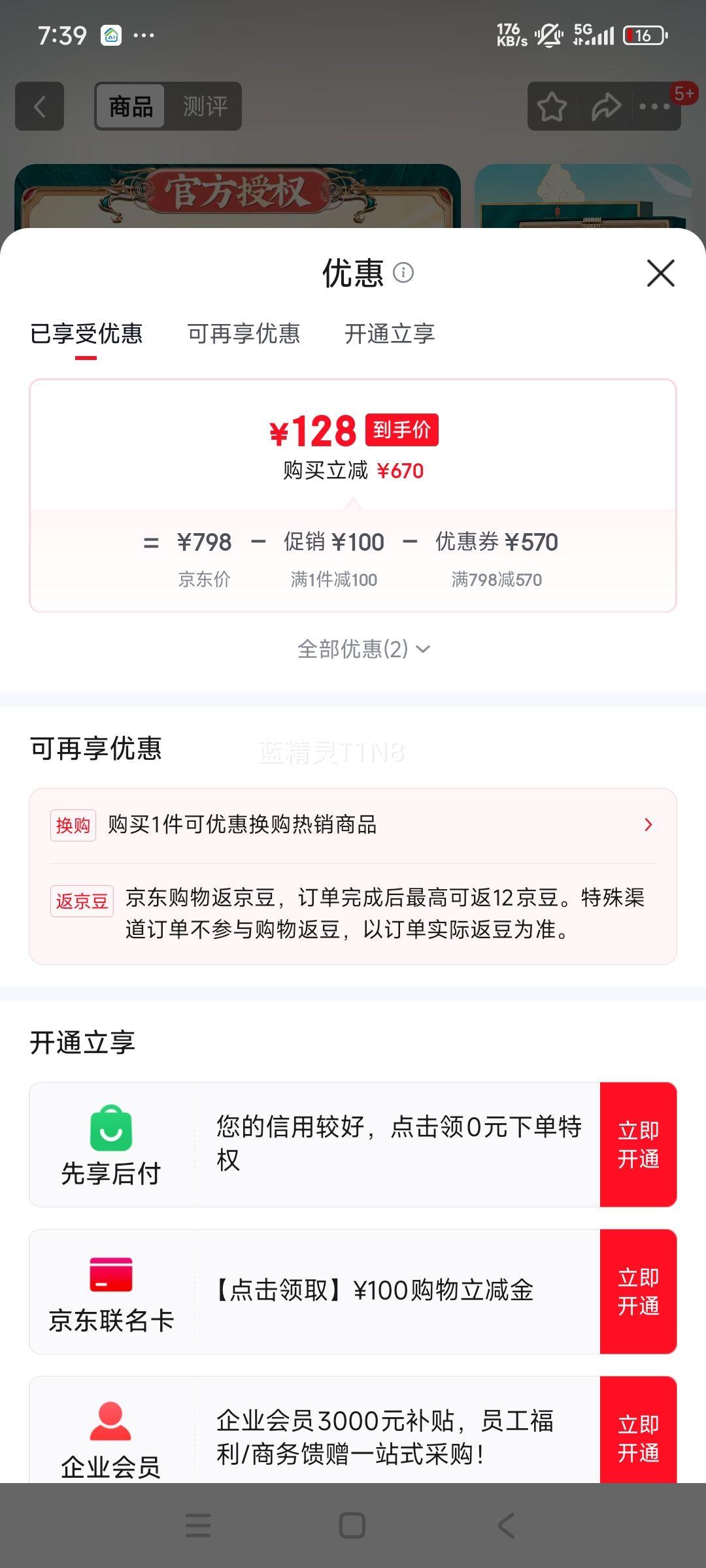Tap the 返京豆 label tag
Screen dimensions: 706x1568
[x=81, y=900]
